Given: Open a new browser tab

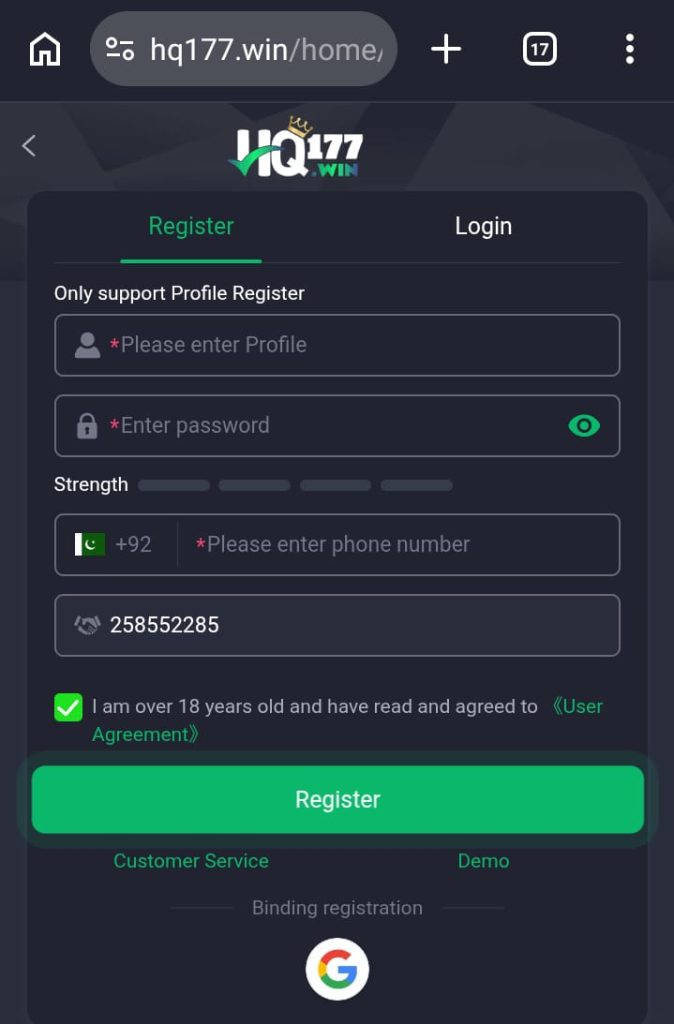Looking at the screenshot, I should coord(446,49).
